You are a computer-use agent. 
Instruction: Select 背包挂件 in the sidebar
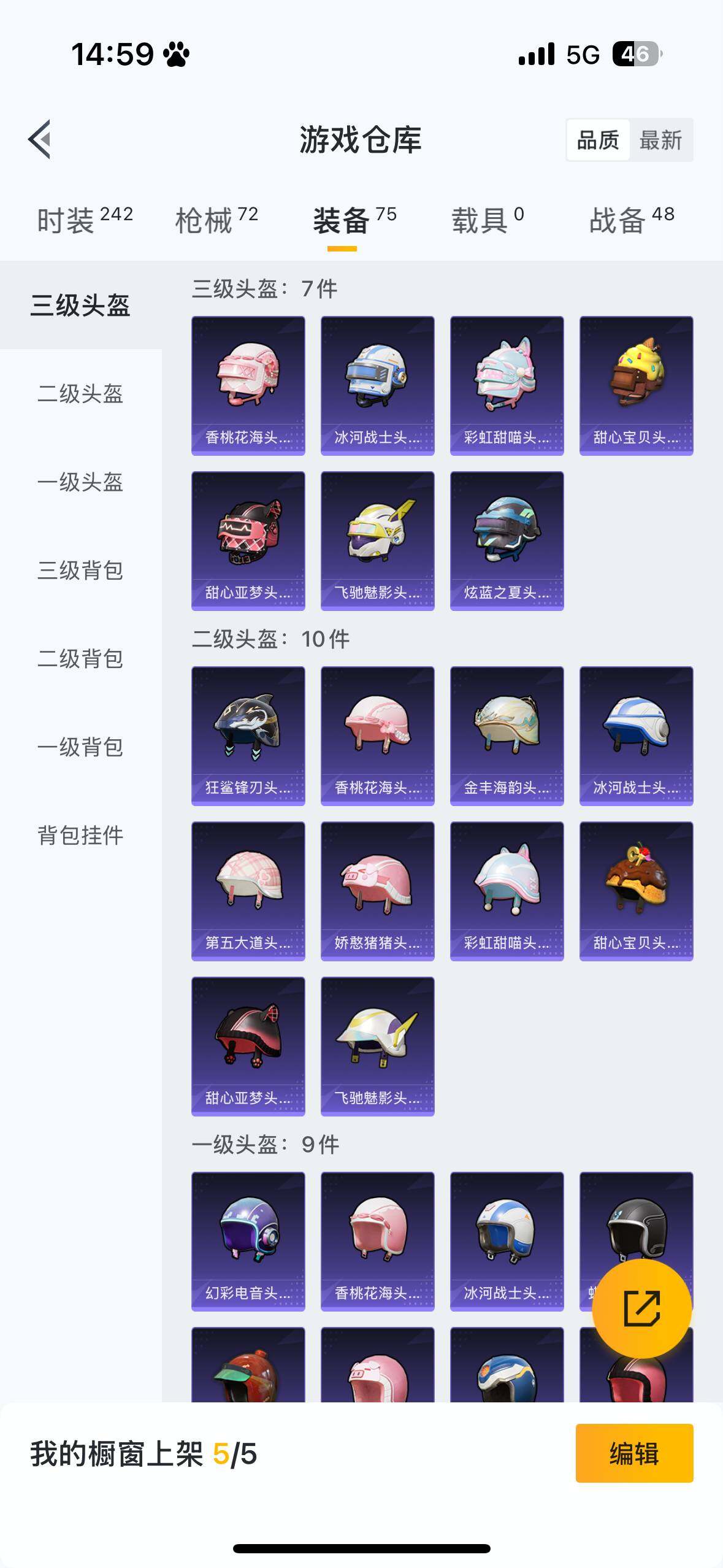click(80, 834)
